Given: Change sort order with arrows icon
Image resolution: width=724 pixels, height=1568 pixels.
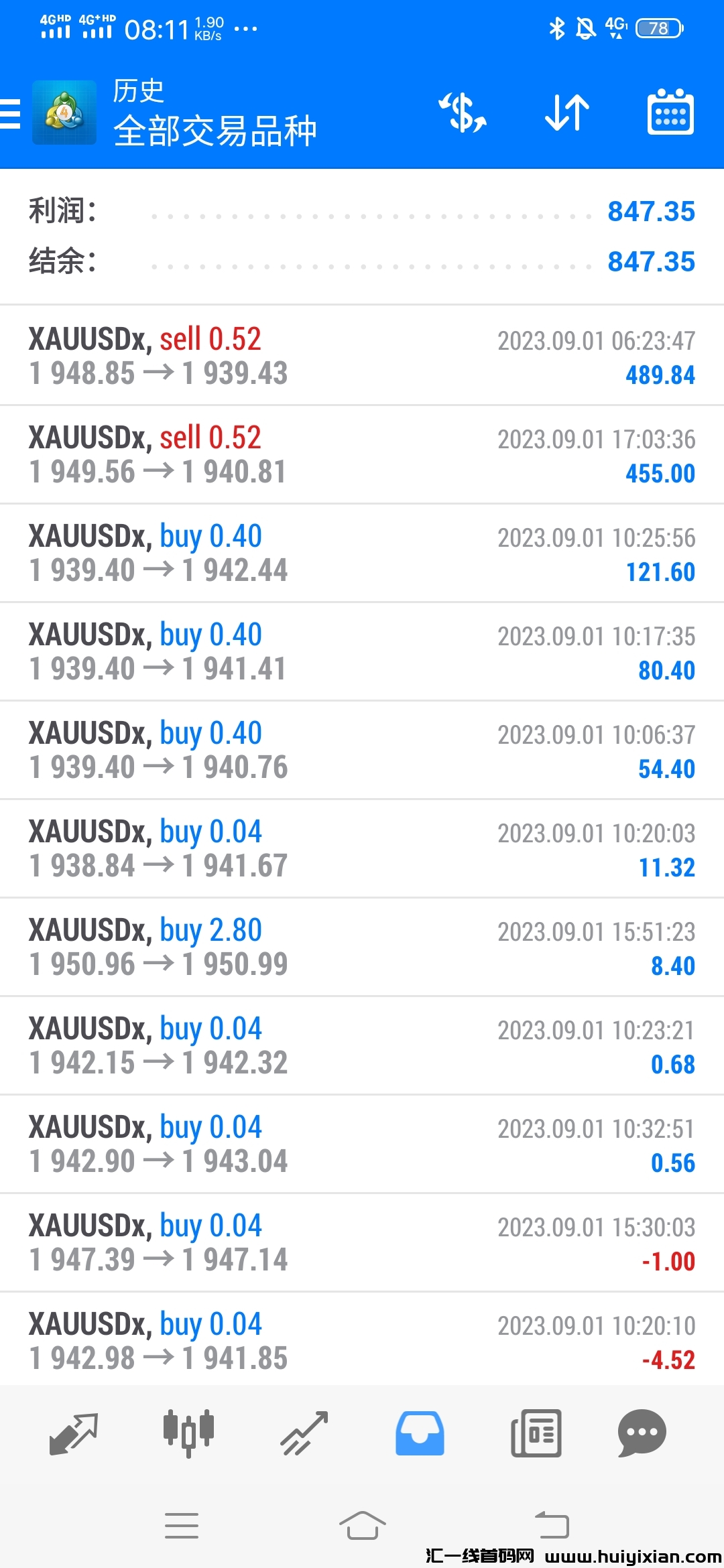Looking at the screenshot, I should [567, 113].
